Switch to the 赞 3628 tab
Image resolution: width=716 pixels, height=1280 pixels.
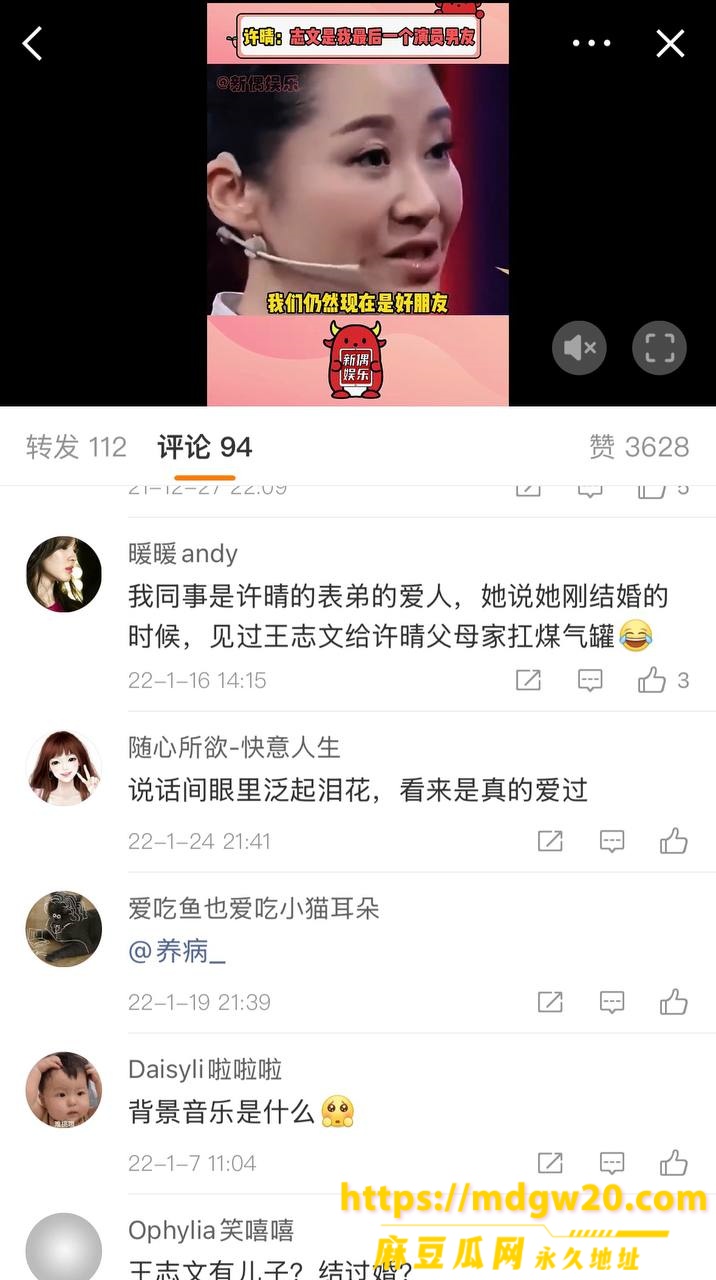(639, 447)
